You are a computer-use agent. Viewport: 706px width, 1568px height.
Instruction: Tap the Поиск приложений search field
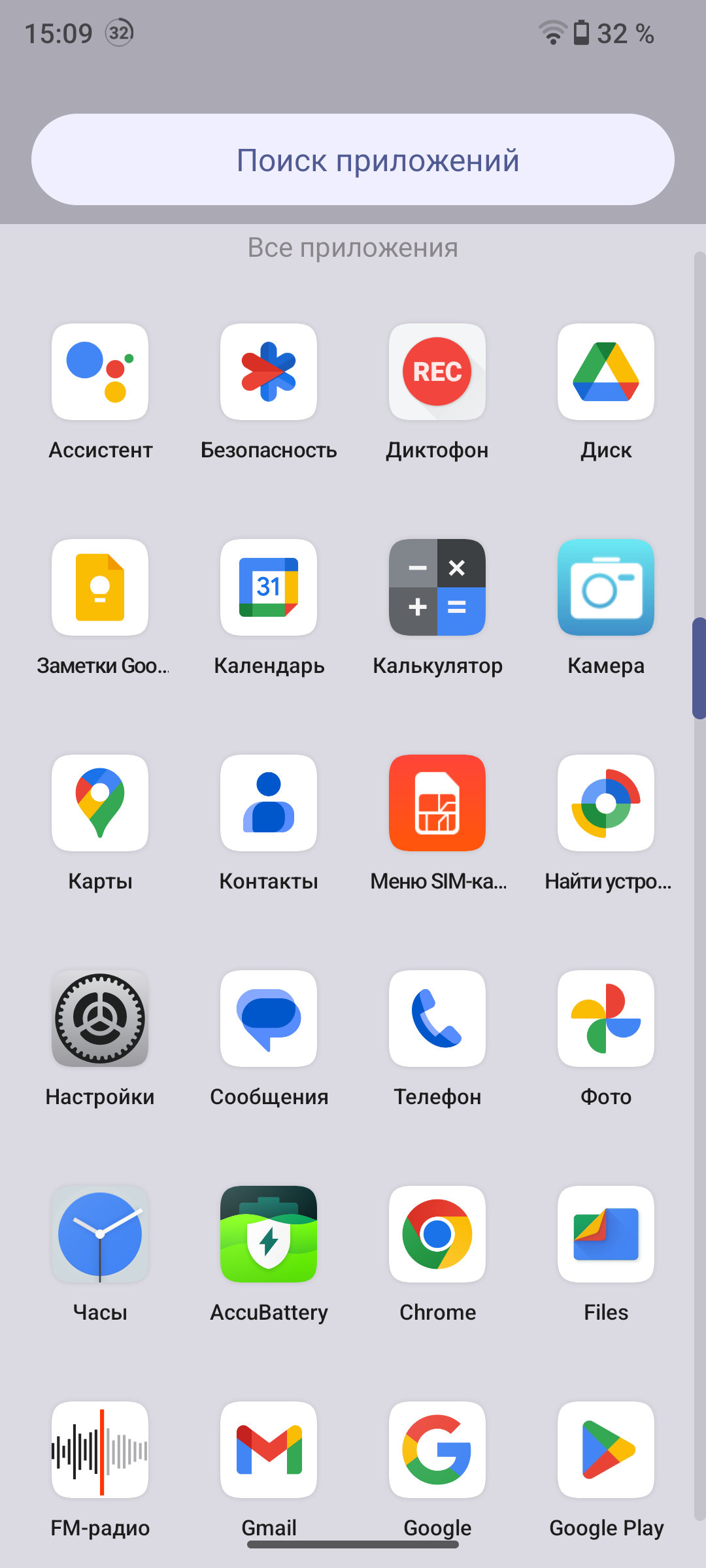coord(353,159)
